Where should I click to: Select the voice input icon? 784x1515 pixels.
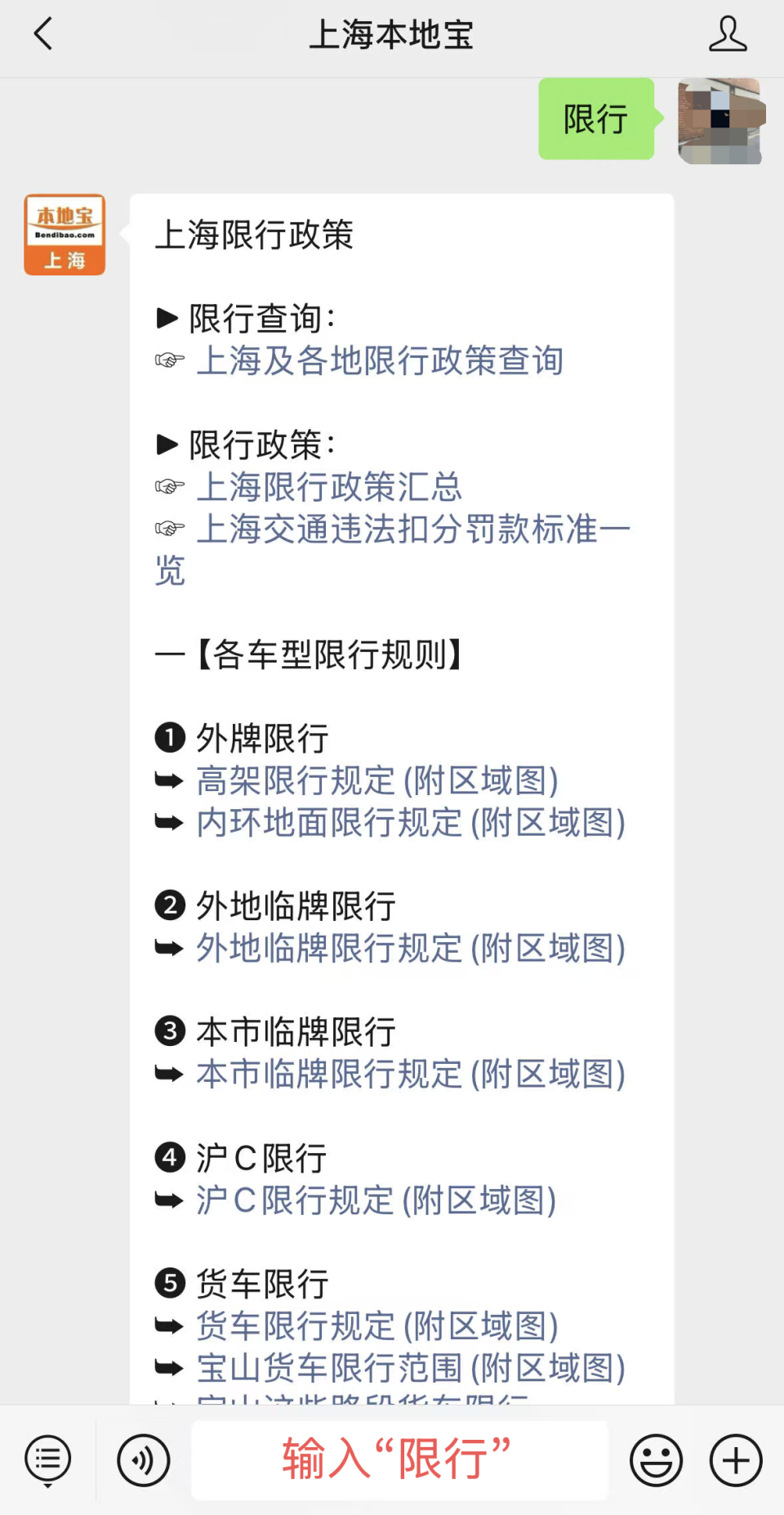click(x=143, y=1459)
